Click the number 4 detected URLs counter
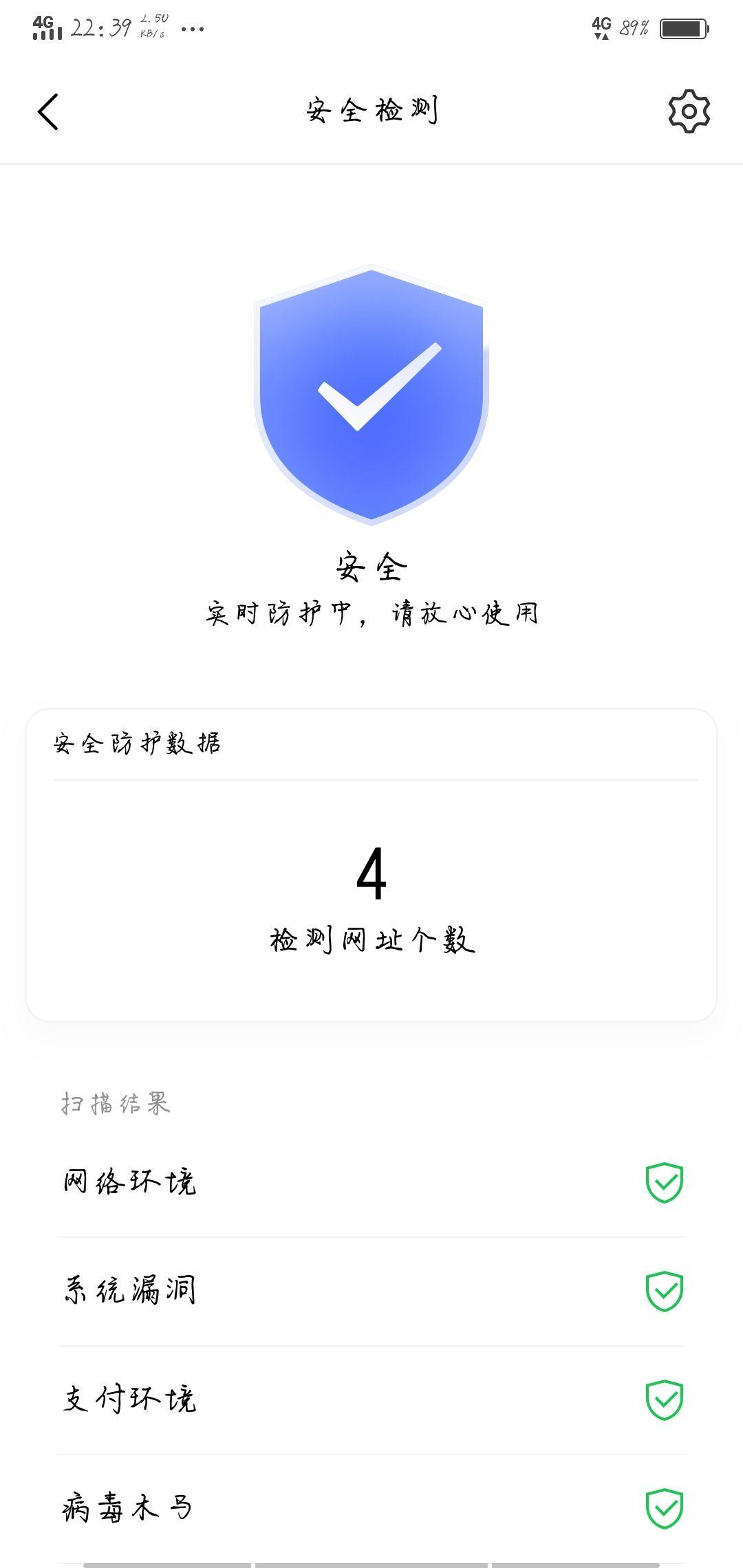Image resolution: width=743 pixels, height=1568 pixels. [x=371, y=870]
